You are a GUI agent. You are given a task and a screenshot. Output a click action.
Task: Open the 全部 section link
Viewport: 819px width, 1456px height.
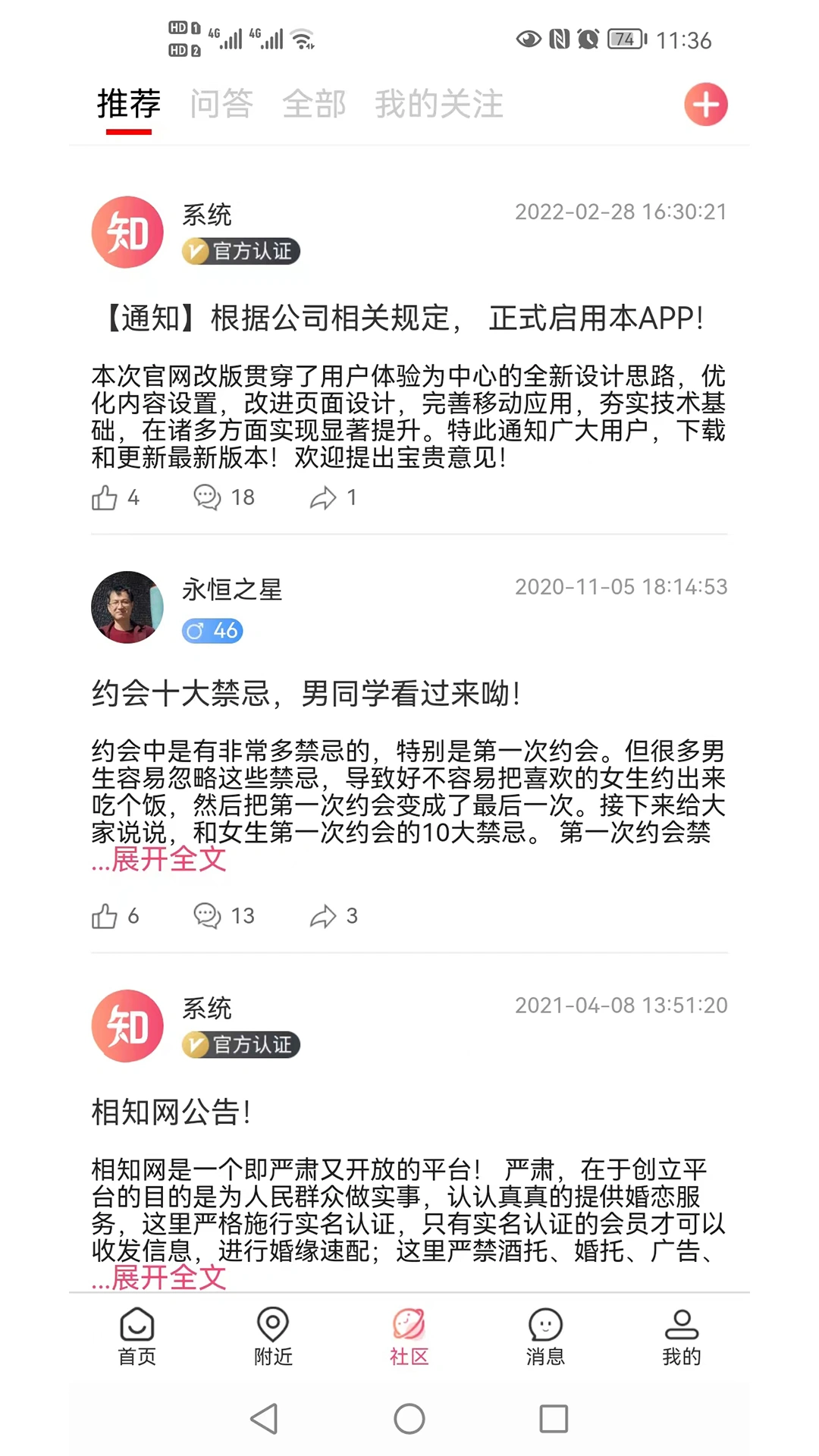tap(315, 104)
